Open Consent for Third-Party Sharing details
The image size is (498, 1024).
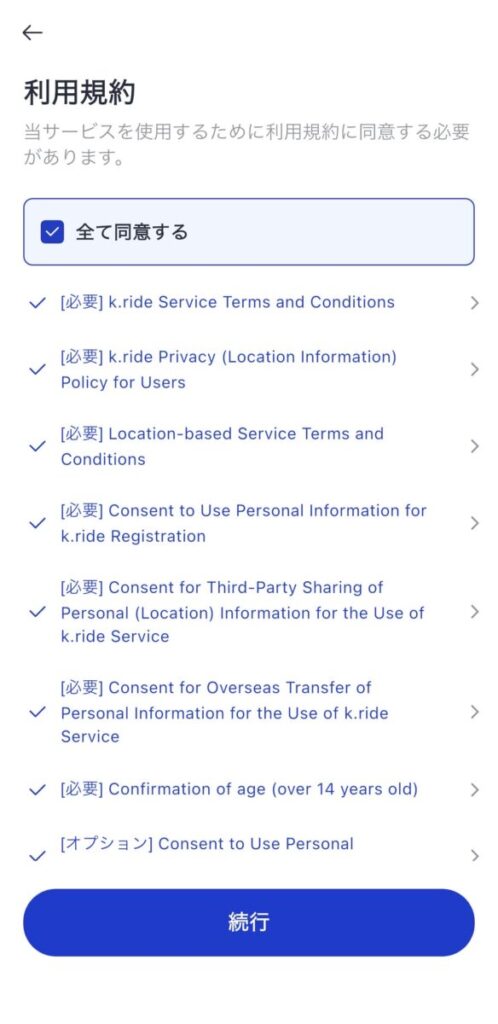tap(254, 612)
